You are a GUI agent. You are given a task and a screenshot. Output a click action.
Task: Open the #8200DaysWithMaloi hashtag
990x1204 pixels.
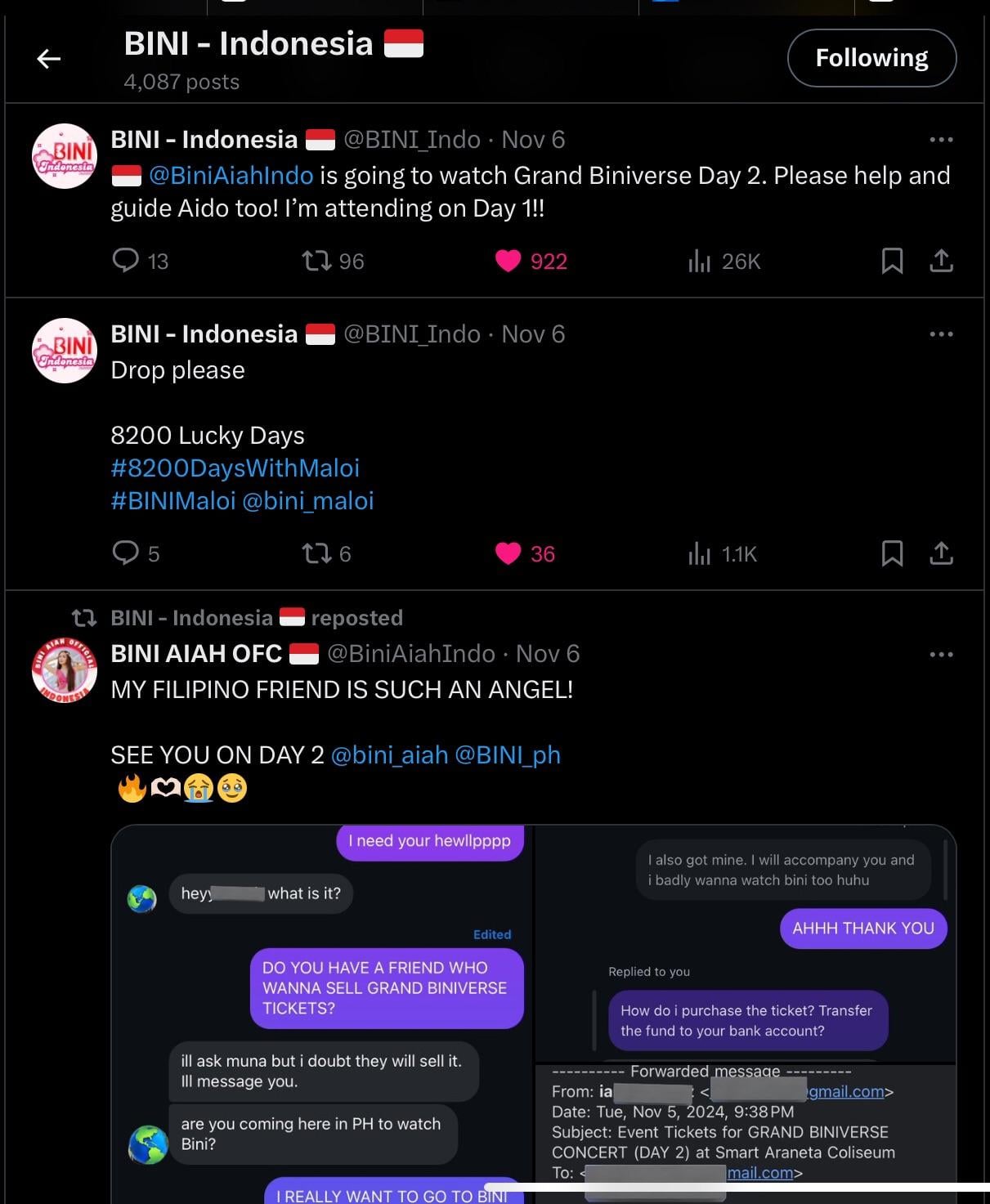(235, 468)
